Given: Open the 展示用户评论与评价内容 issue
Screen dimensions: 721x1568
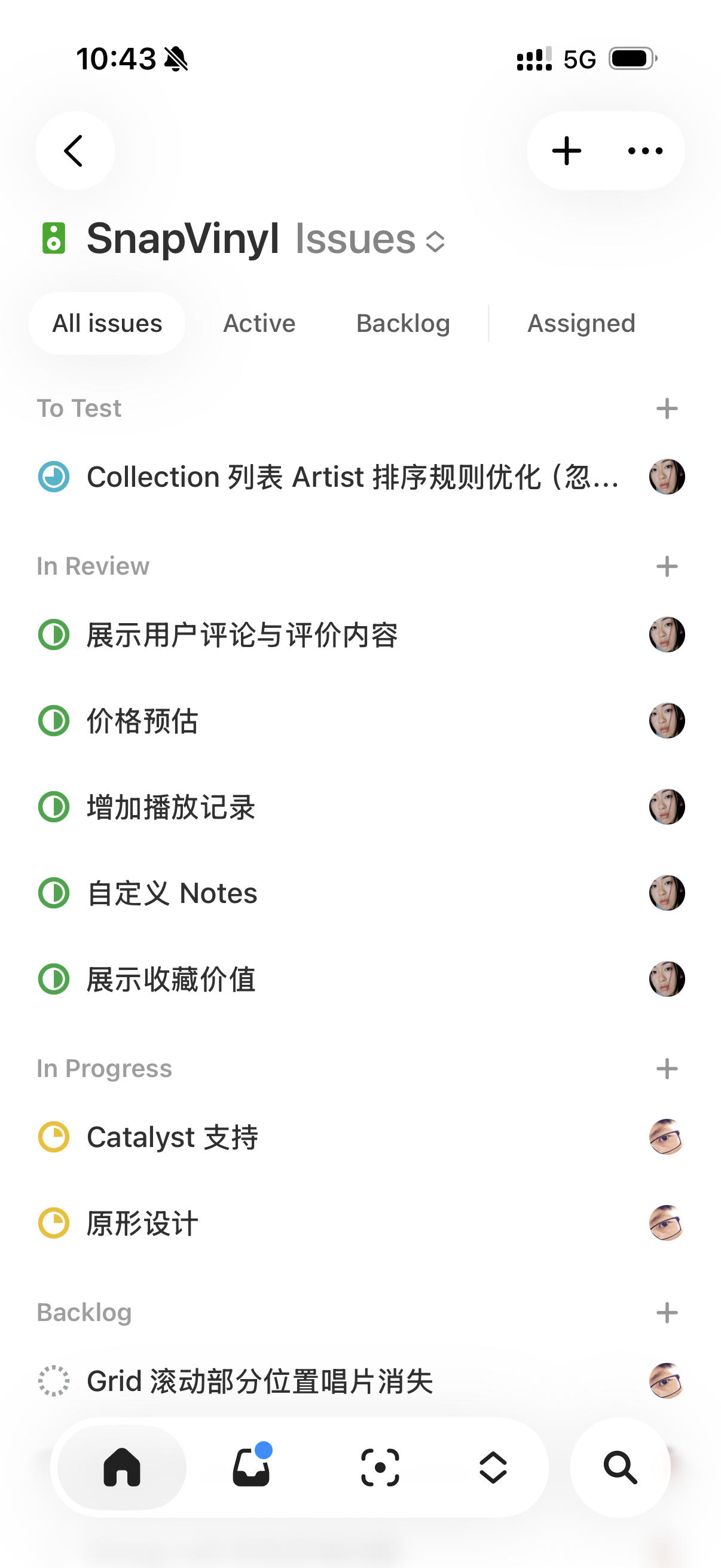Looking at the screenshot, I should (x=242, y=635).
